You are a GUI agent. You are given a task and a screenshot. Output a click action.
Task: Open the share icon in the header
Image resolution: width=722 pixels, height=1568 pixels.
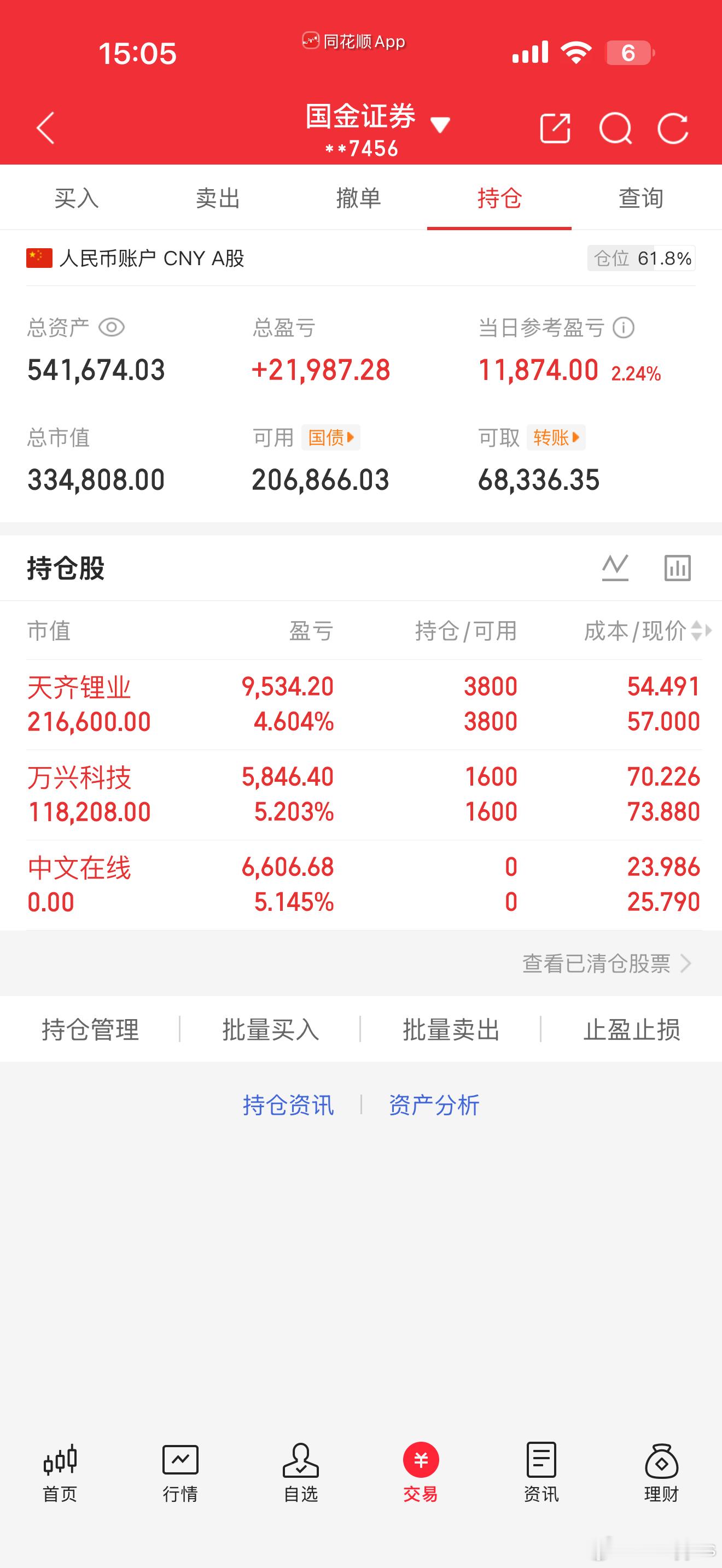[555, 128]
